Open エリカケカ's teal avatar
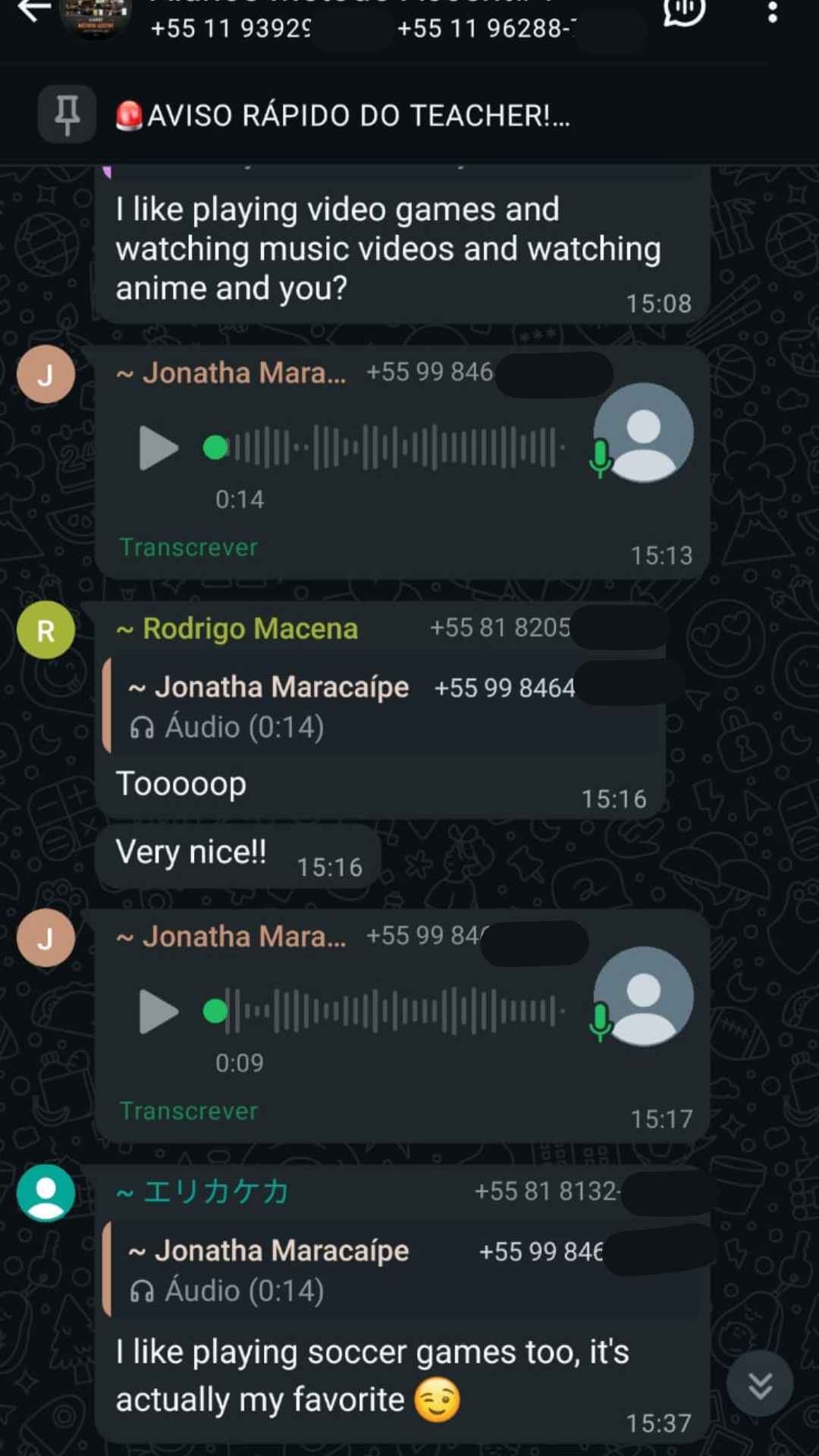 click(x=45, y=1193)
